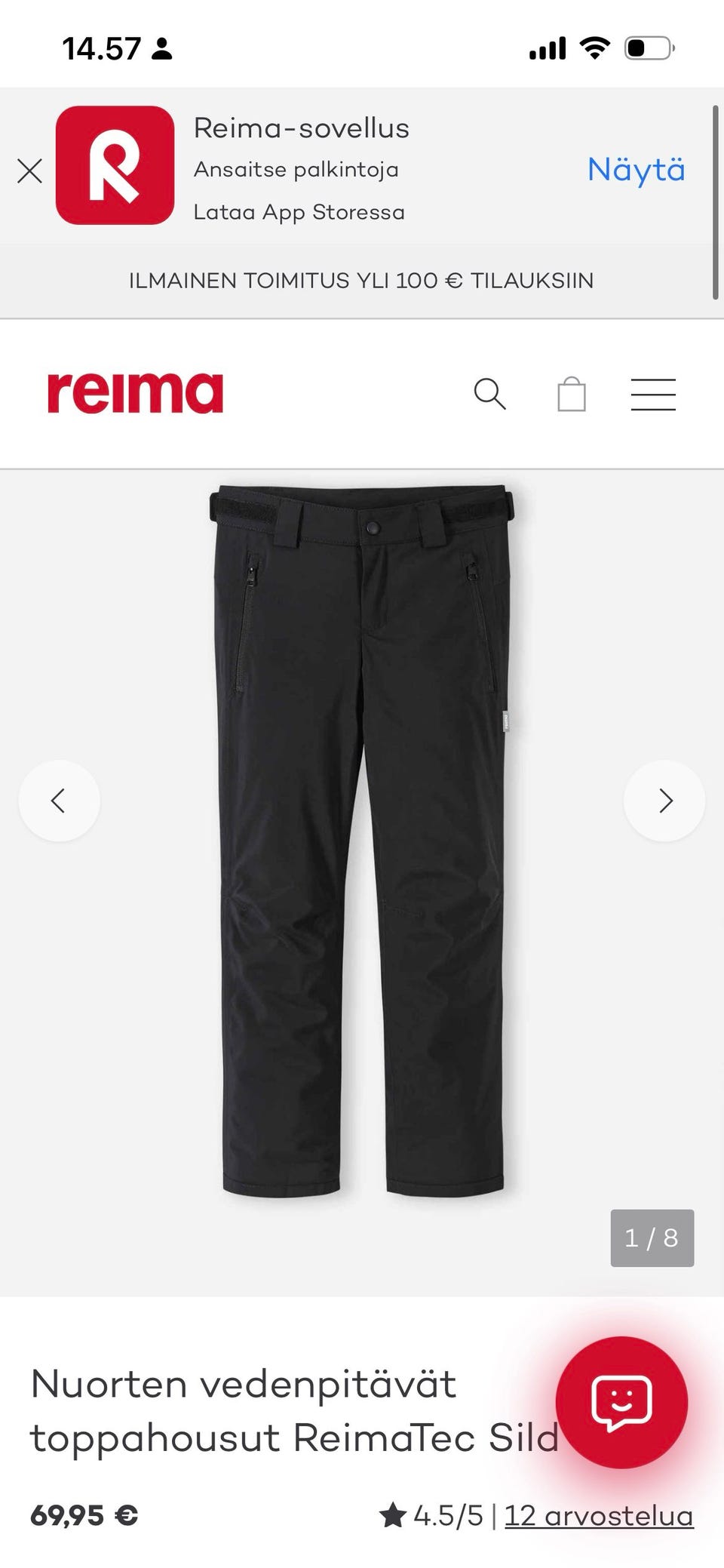Show the previous product image
Viewport: 724px width, 1568px height.
[59, 801]
